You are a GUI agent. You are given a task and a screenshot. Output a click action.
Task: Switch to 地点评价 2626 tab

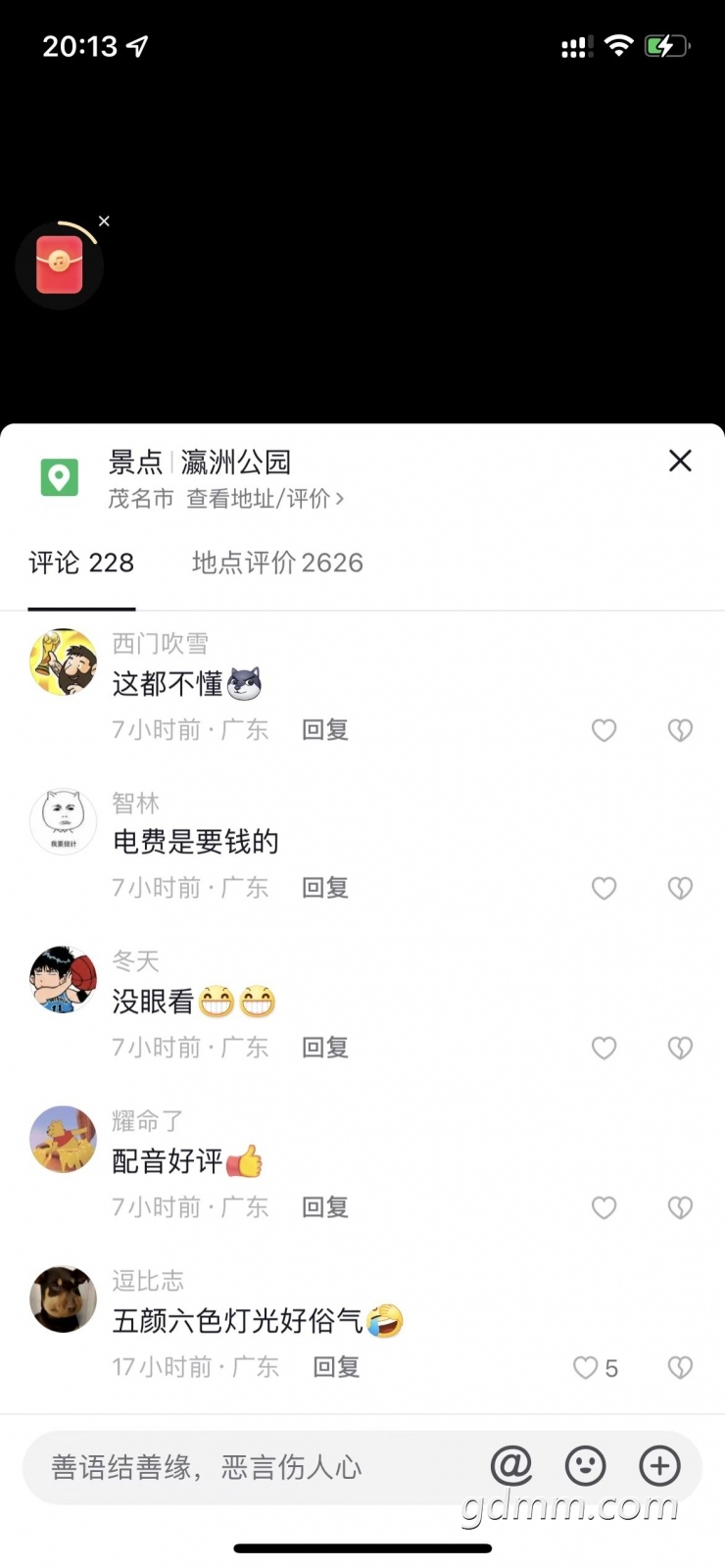coord(277,563)
